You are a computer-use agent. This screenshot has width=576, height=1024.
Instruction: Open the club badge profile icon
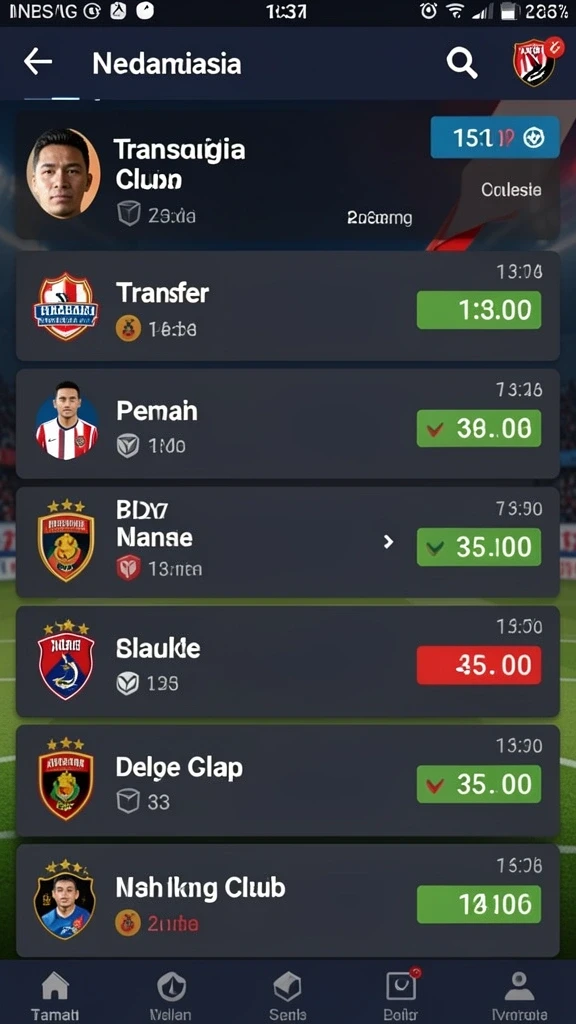[536, 62]
